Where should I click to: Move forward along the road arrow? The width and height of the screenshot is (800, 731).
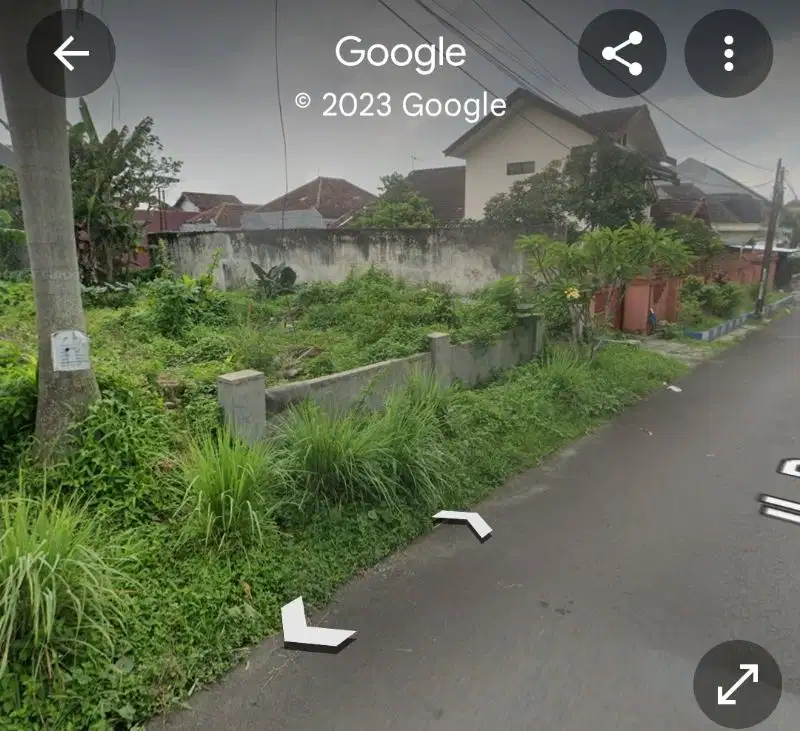(x=463, y=522)
